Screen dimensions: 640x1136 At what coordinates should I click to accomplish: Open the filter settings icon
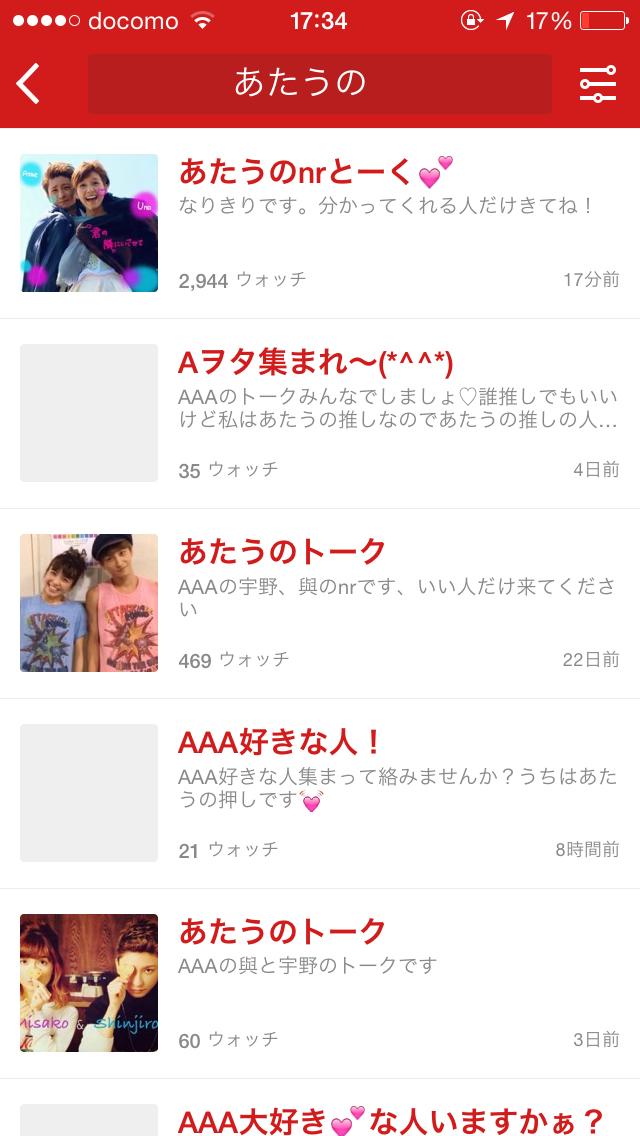(598, 84)
